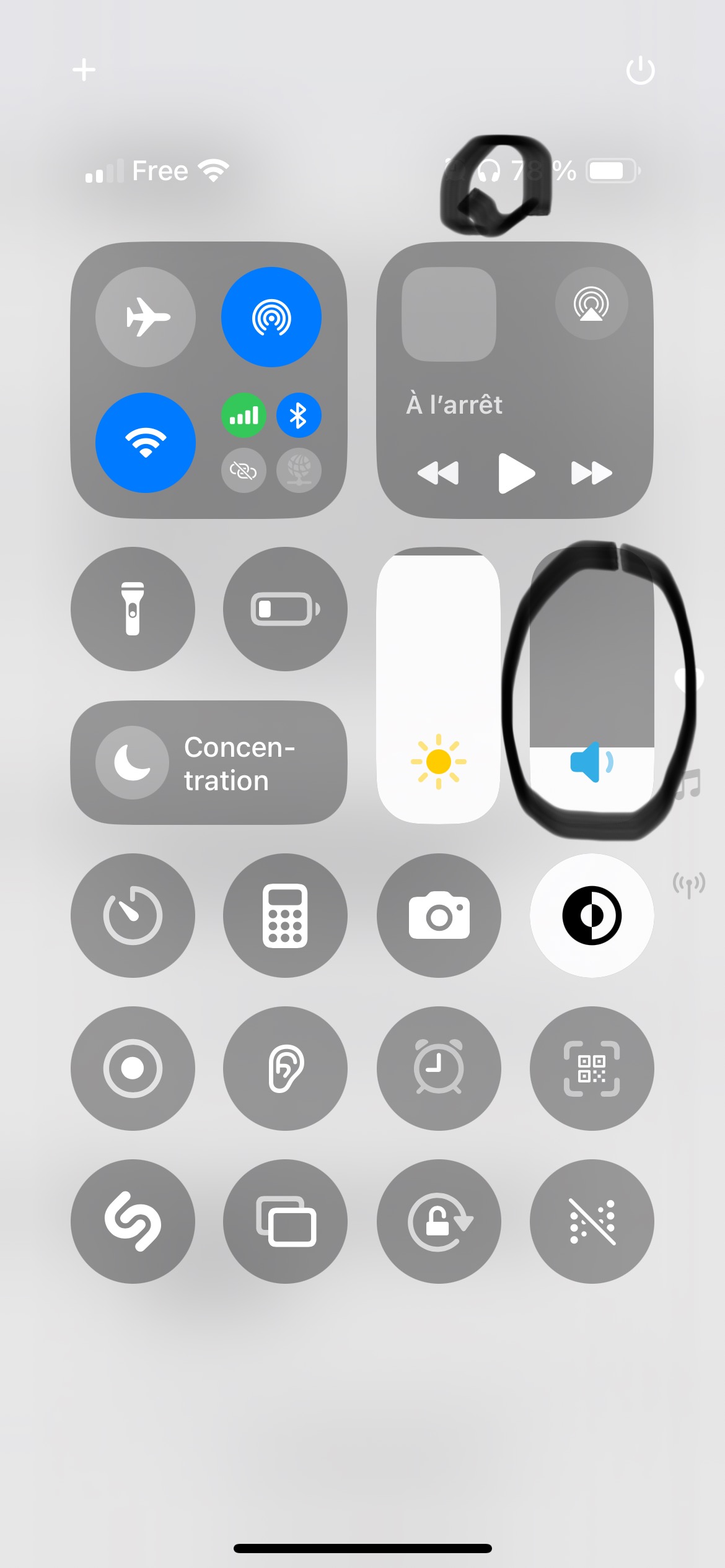The width and height of the screenshot is (725, 1568).
Task: Add a control with the plus icon
Action: tap(84, 69)
